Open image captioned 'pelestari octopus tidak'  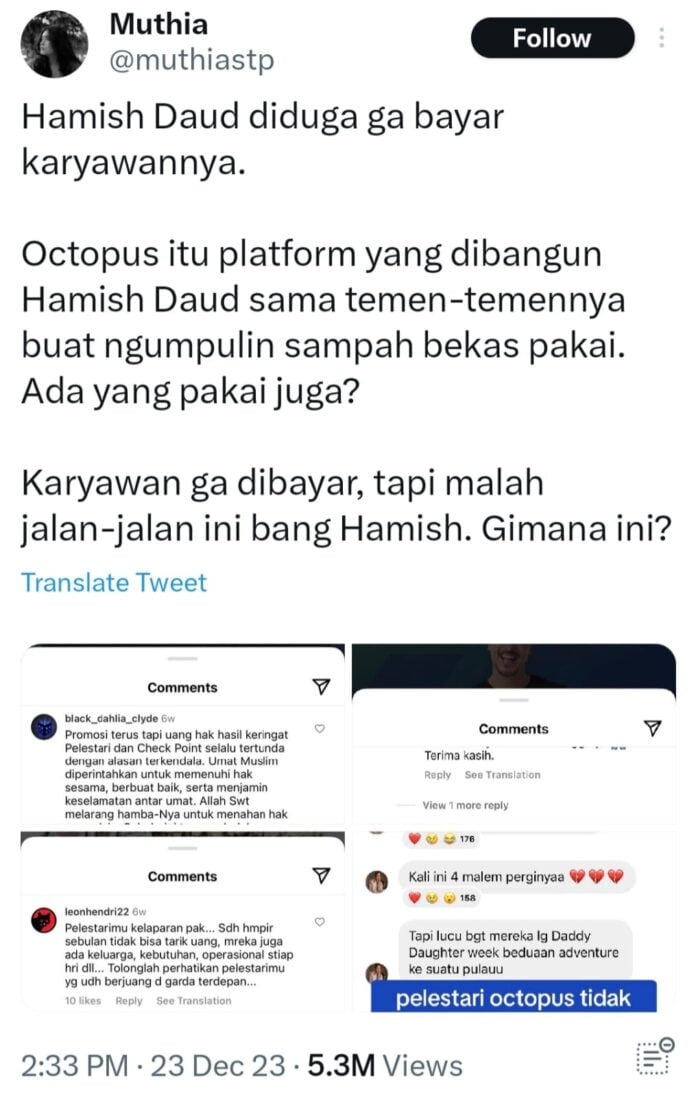point(514,923)
